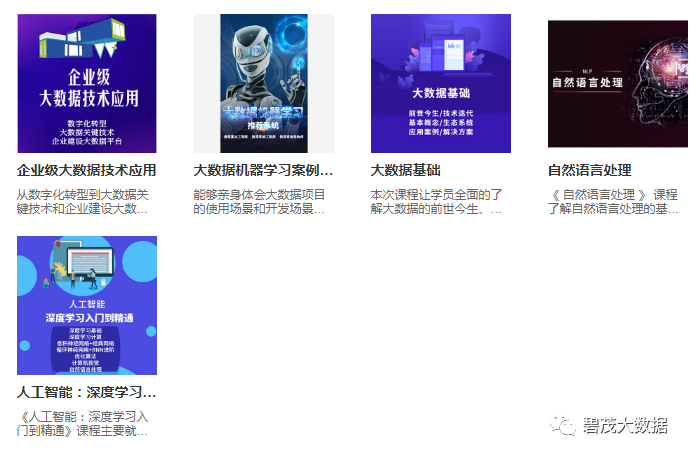Screen dimensions: 690x456
Task: View the 大数据基础 course
Action: 440,84
